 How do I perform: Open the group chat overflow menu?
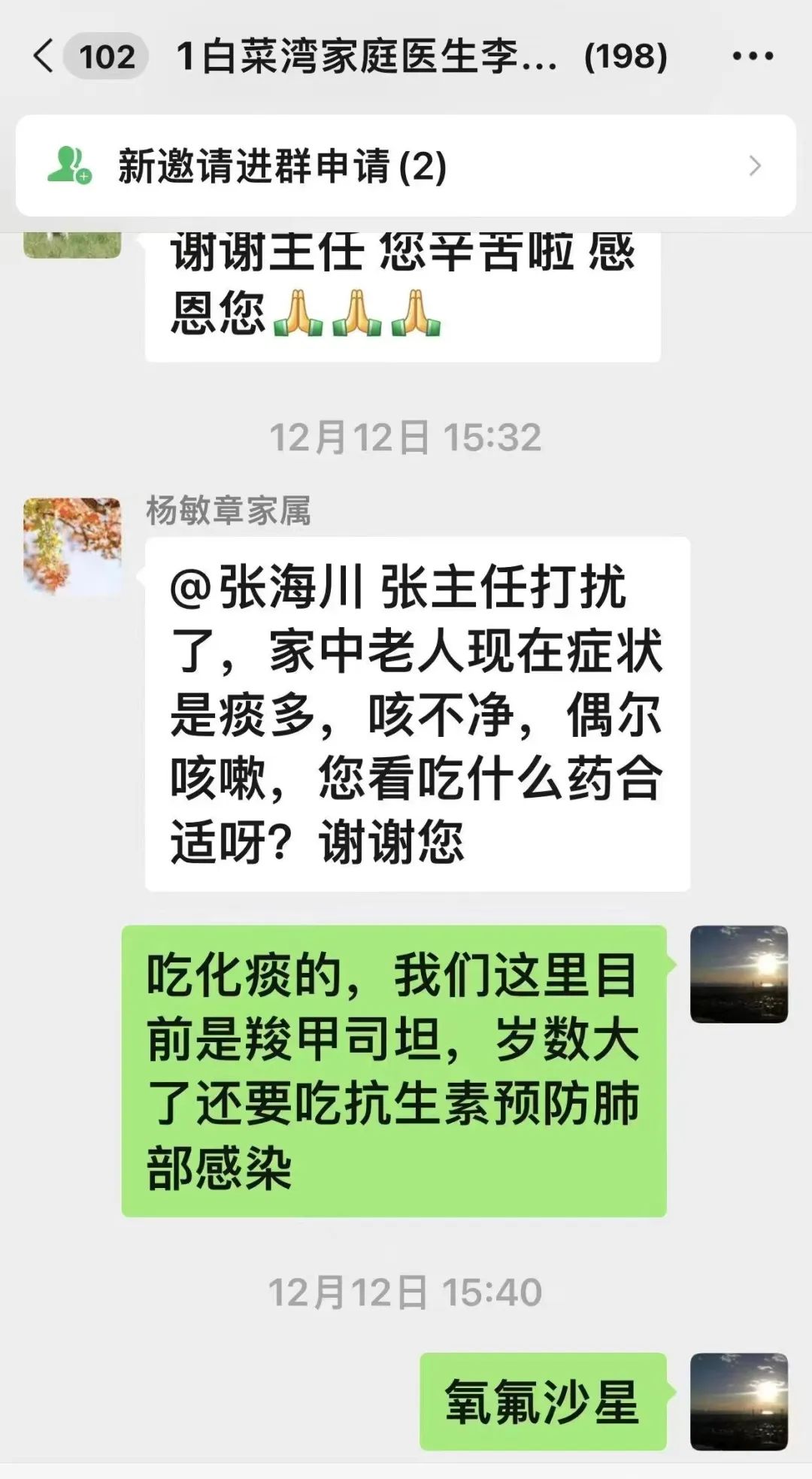752,56
